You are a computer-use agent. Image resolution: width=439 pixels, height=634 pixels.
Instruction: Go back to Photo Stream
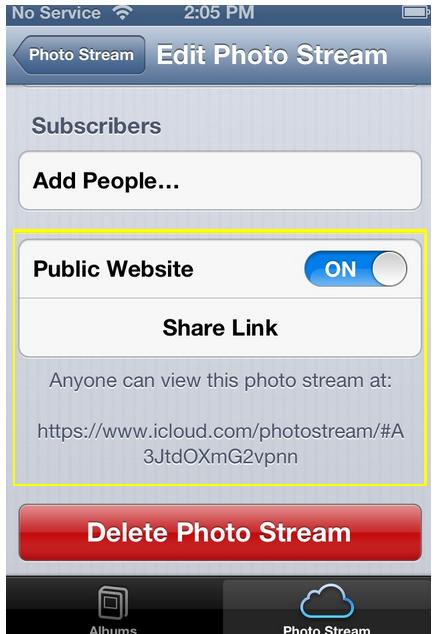click(x=79, y=55)
